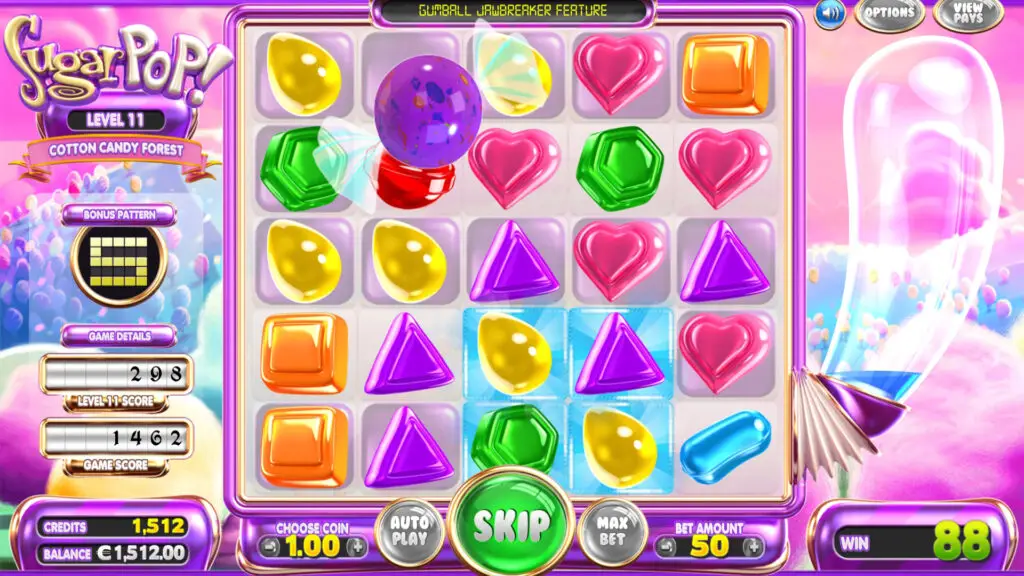
Task: Open the Bonus Pattern panel
Action: tap(118, 214)
